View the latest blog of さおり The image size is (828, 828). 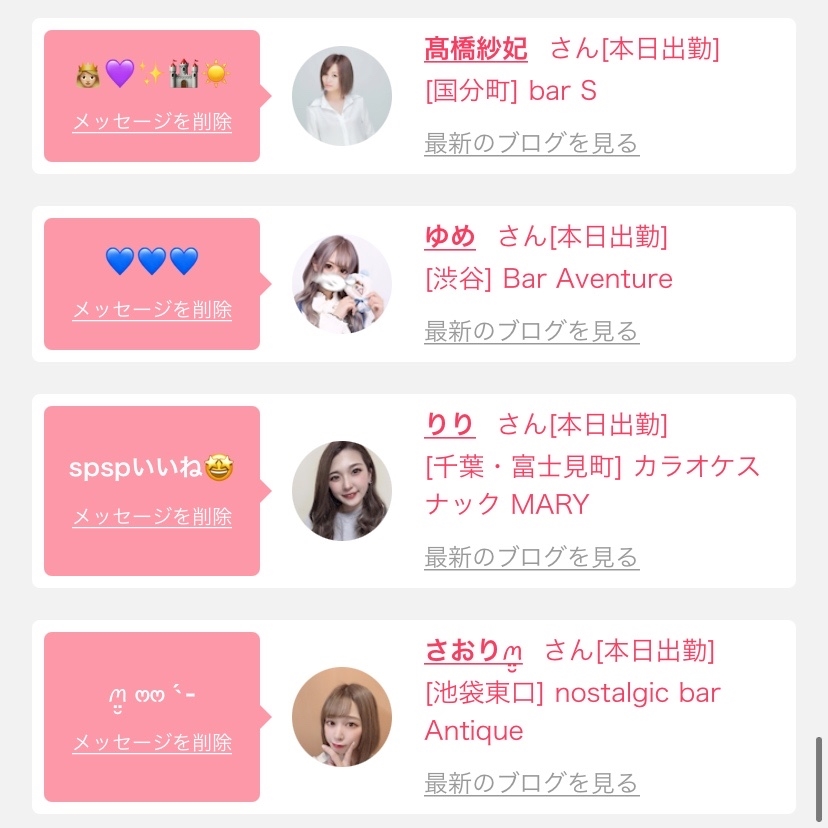pyautogui.click(x=531, y=783)
